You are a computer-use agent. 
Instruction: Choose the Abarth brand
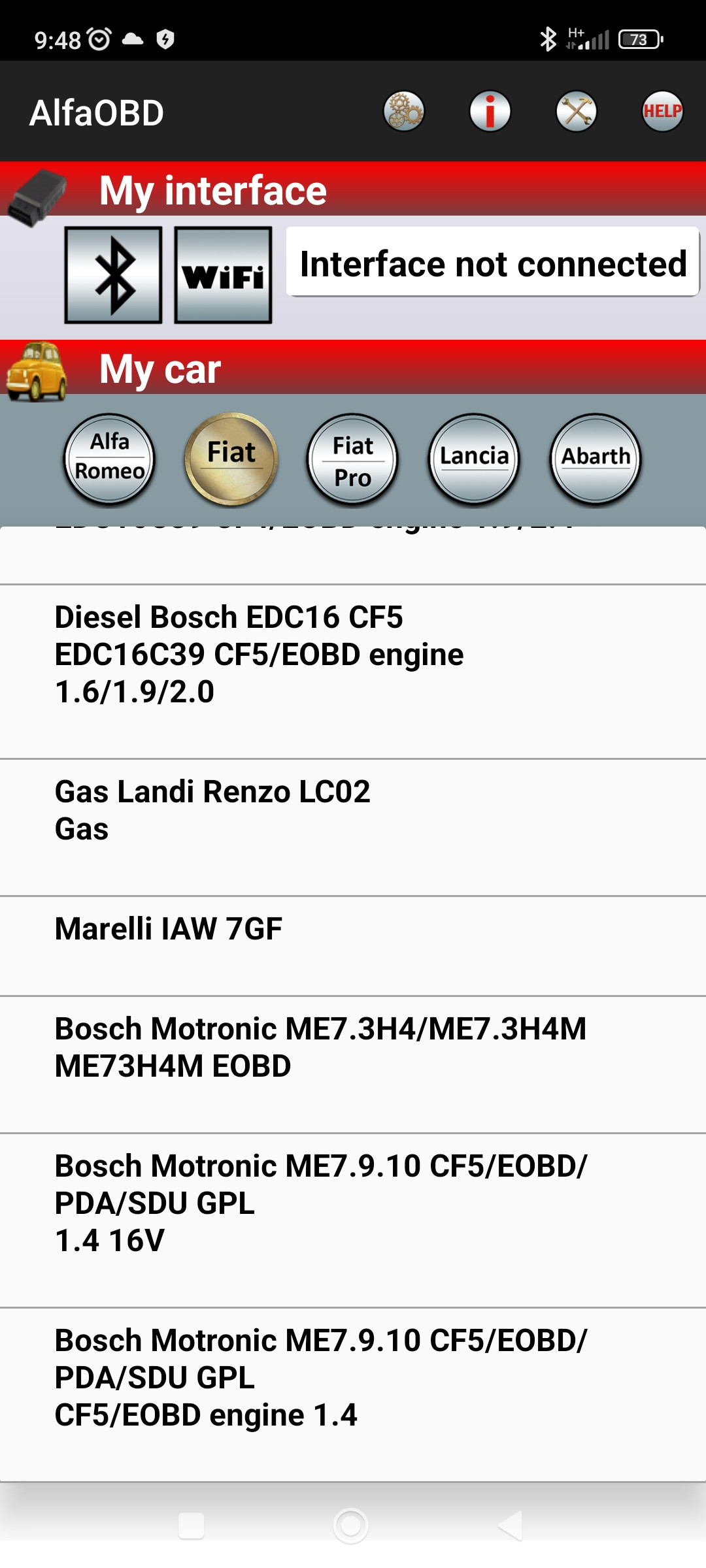(596, 459)
